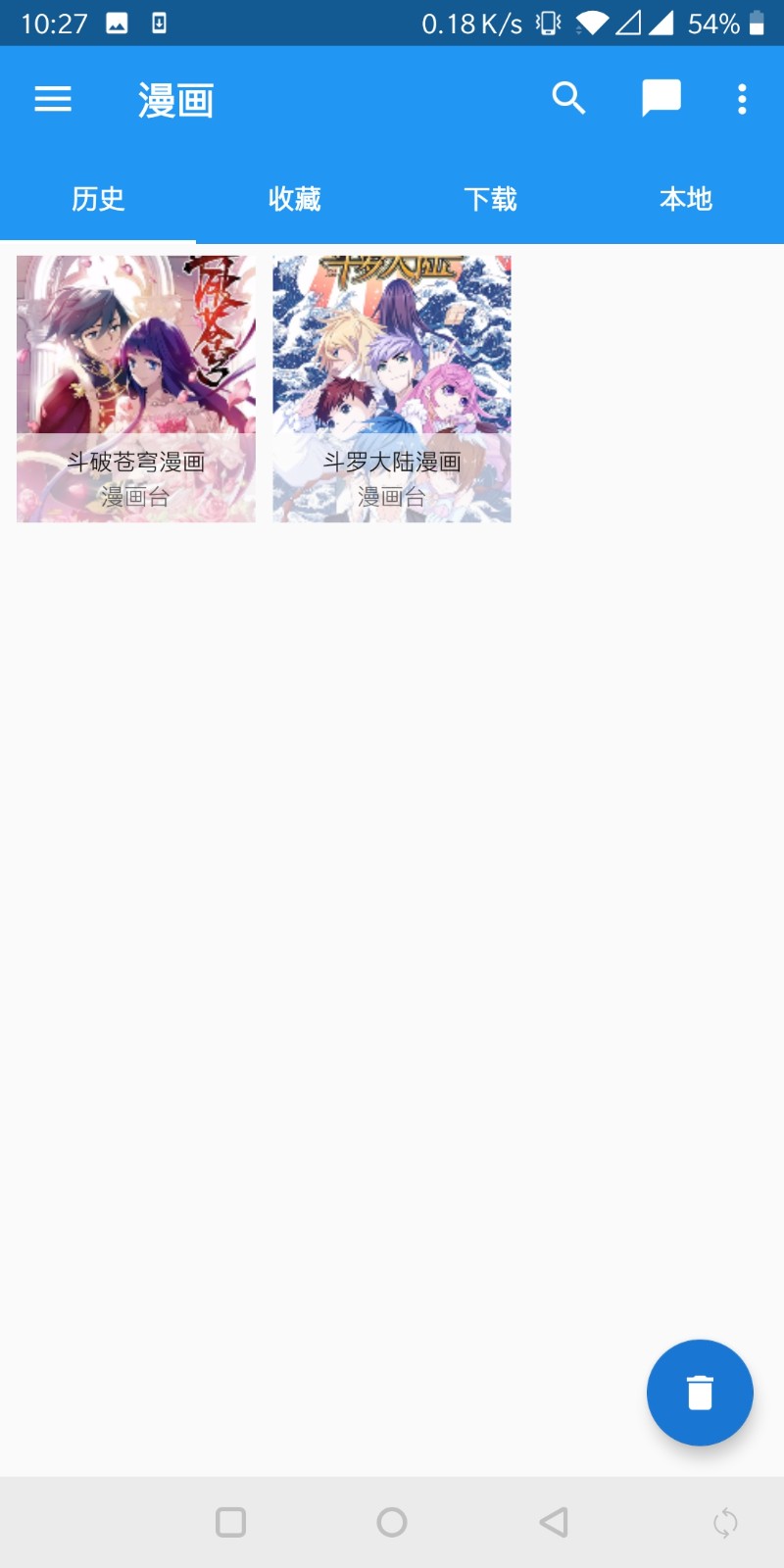Select the 历史 tab
This screenshot has height=1568, width=784.
98,199
